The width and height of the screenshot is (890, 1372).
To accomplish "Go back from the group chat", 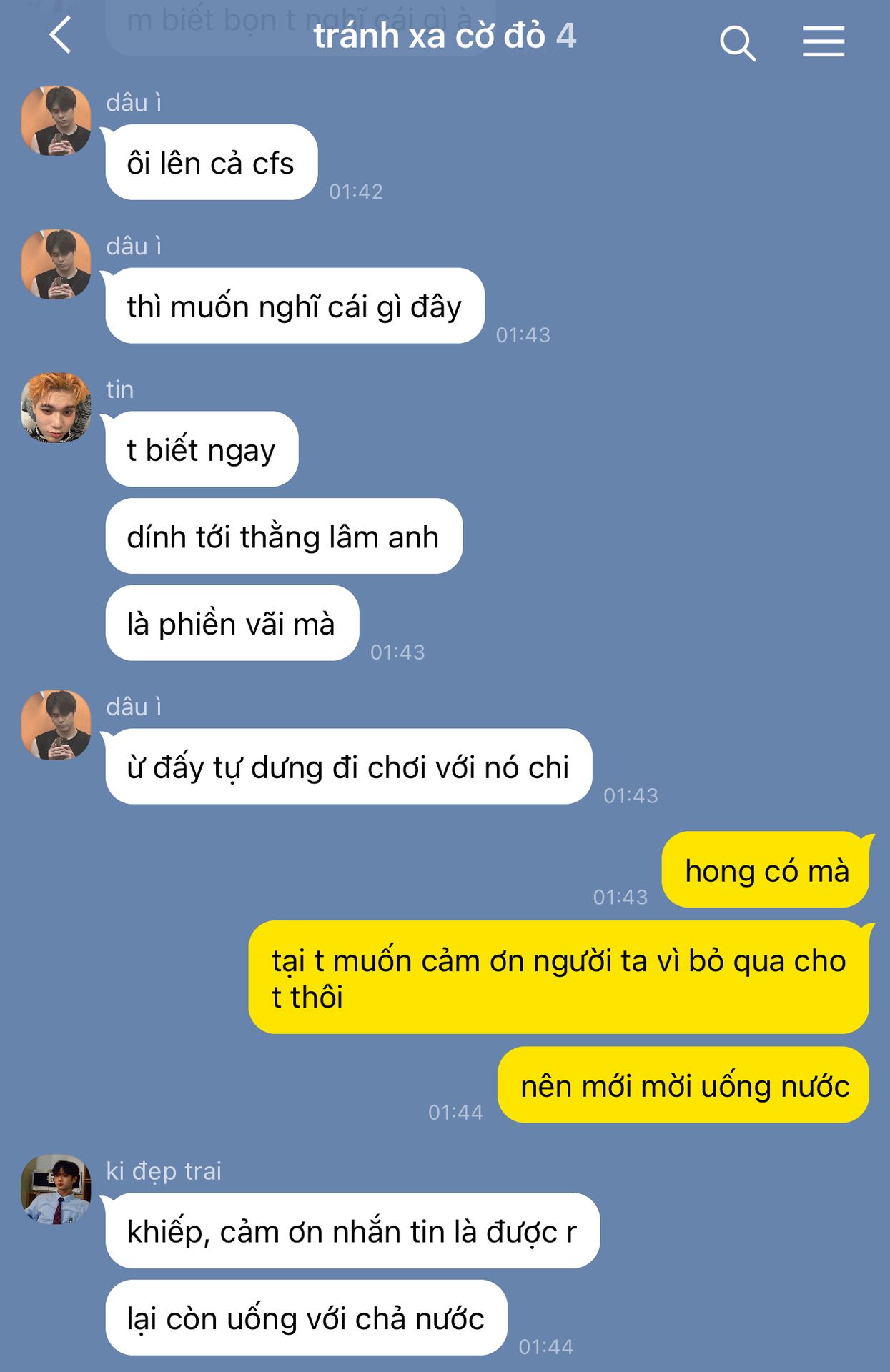I will pos(61,35).
